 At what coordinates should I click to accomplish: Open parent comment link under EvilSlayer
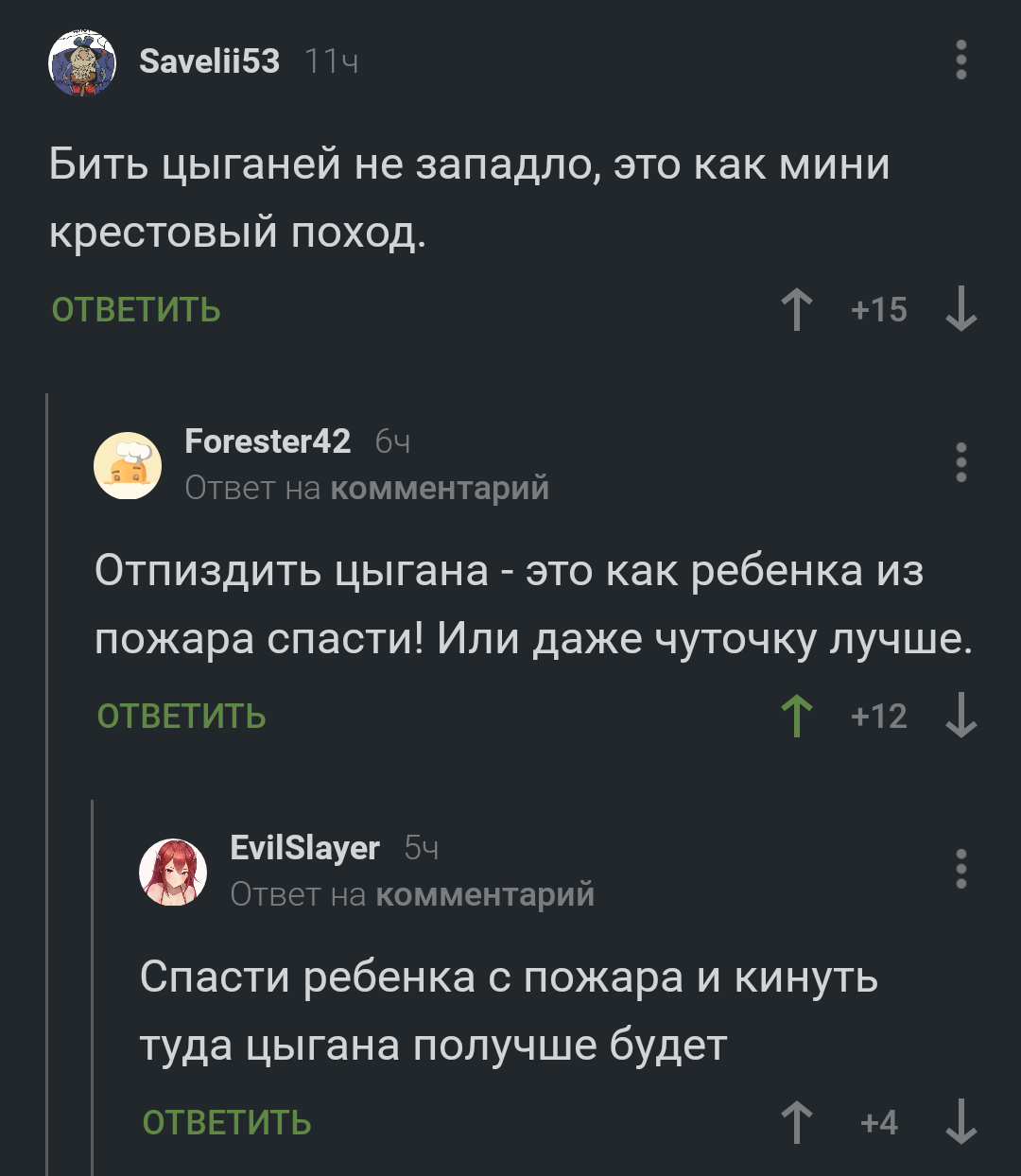coord(485,894)
